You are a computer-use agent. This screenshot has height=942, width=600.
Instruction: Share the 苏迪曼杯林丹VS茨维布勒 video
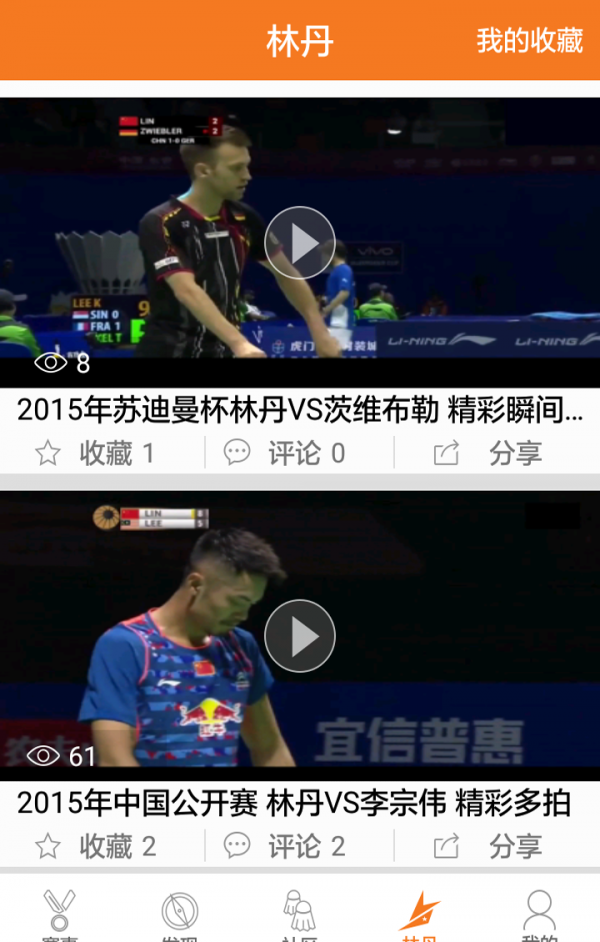(x=487, y=453)
